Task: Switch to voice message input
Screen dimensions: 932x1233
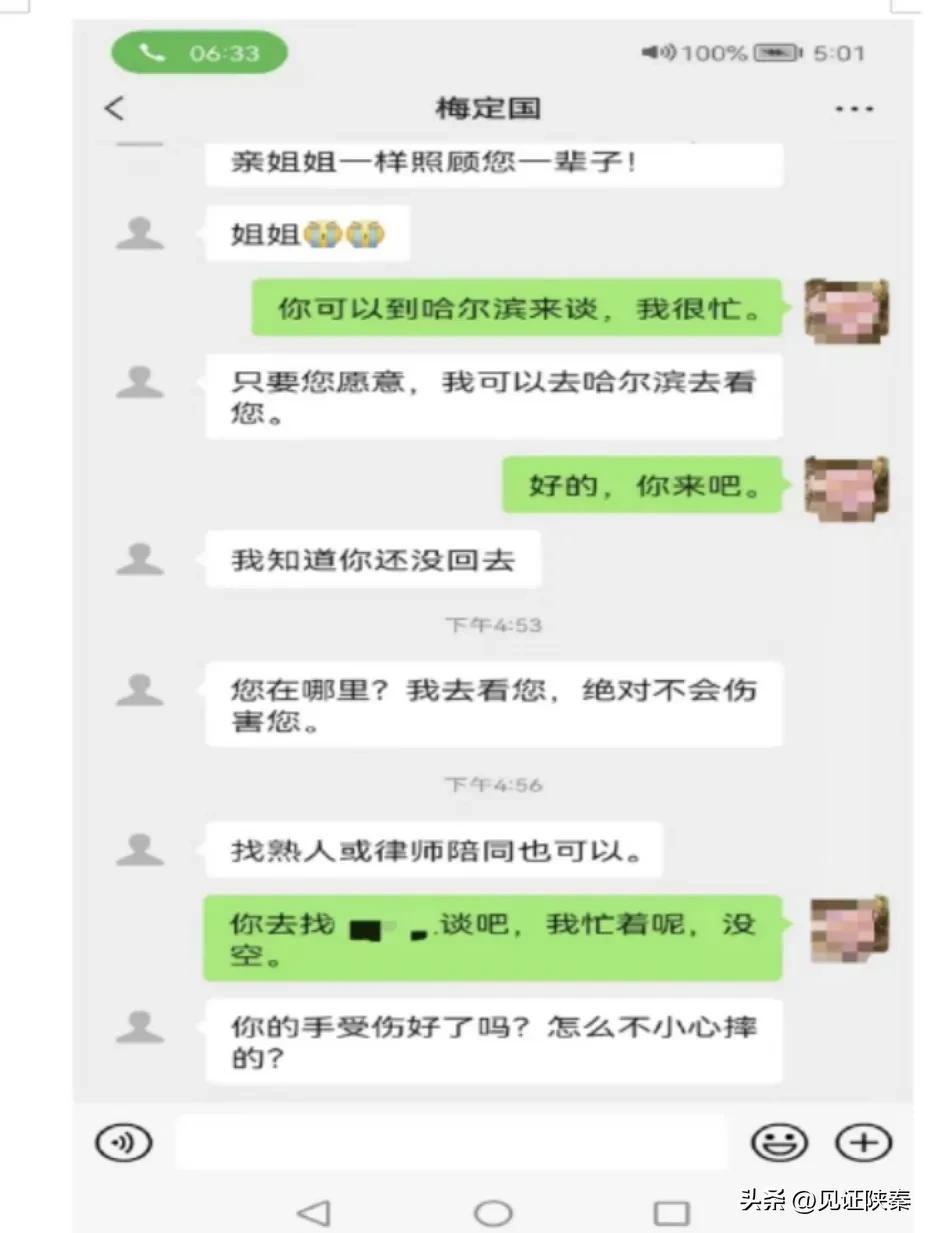Action: click(x=122, y=1142)
